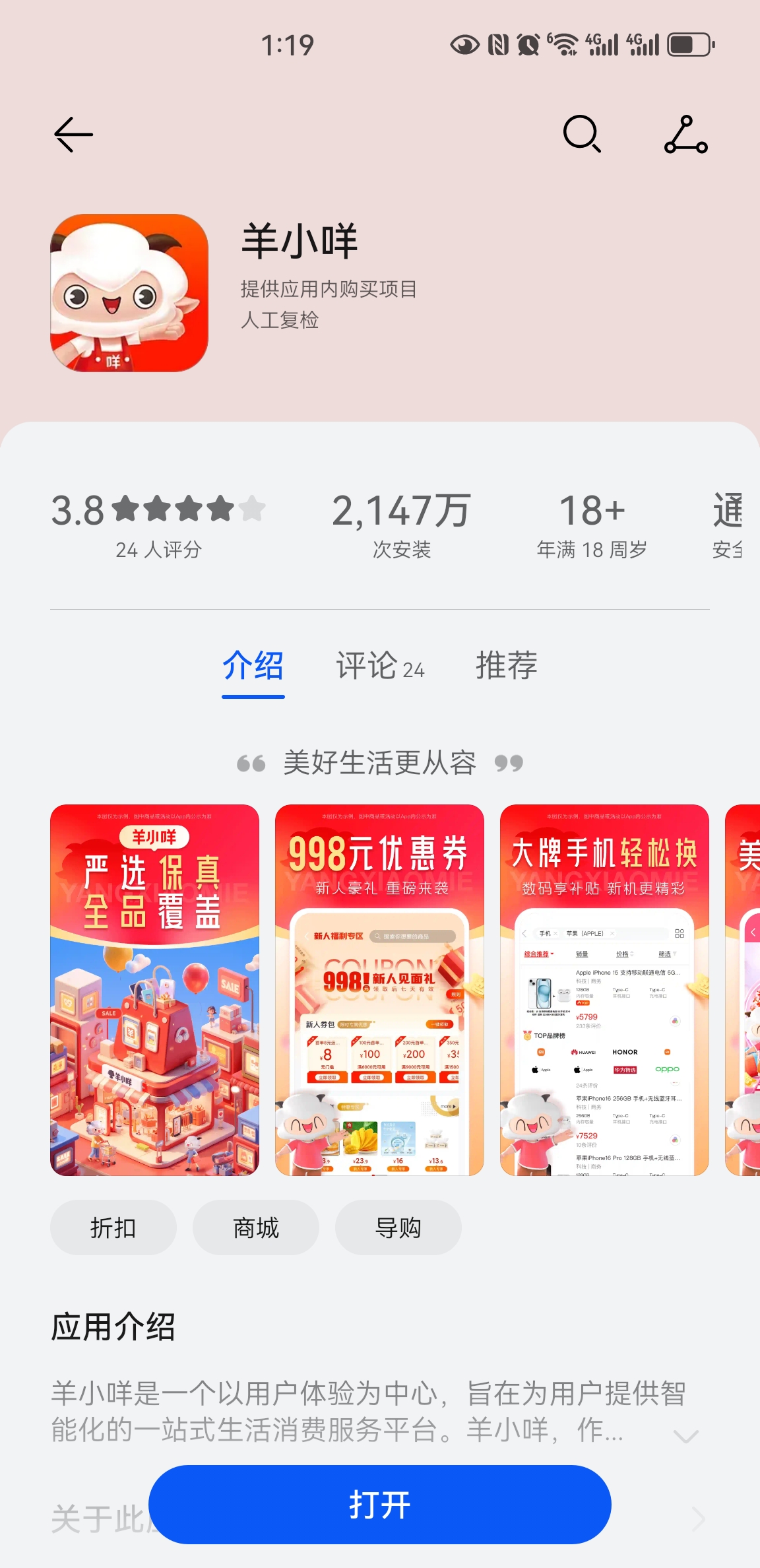The image size is (760, 1568).
Task: Tap the 商城 tag chip
Action: (x=256, y=1227)
